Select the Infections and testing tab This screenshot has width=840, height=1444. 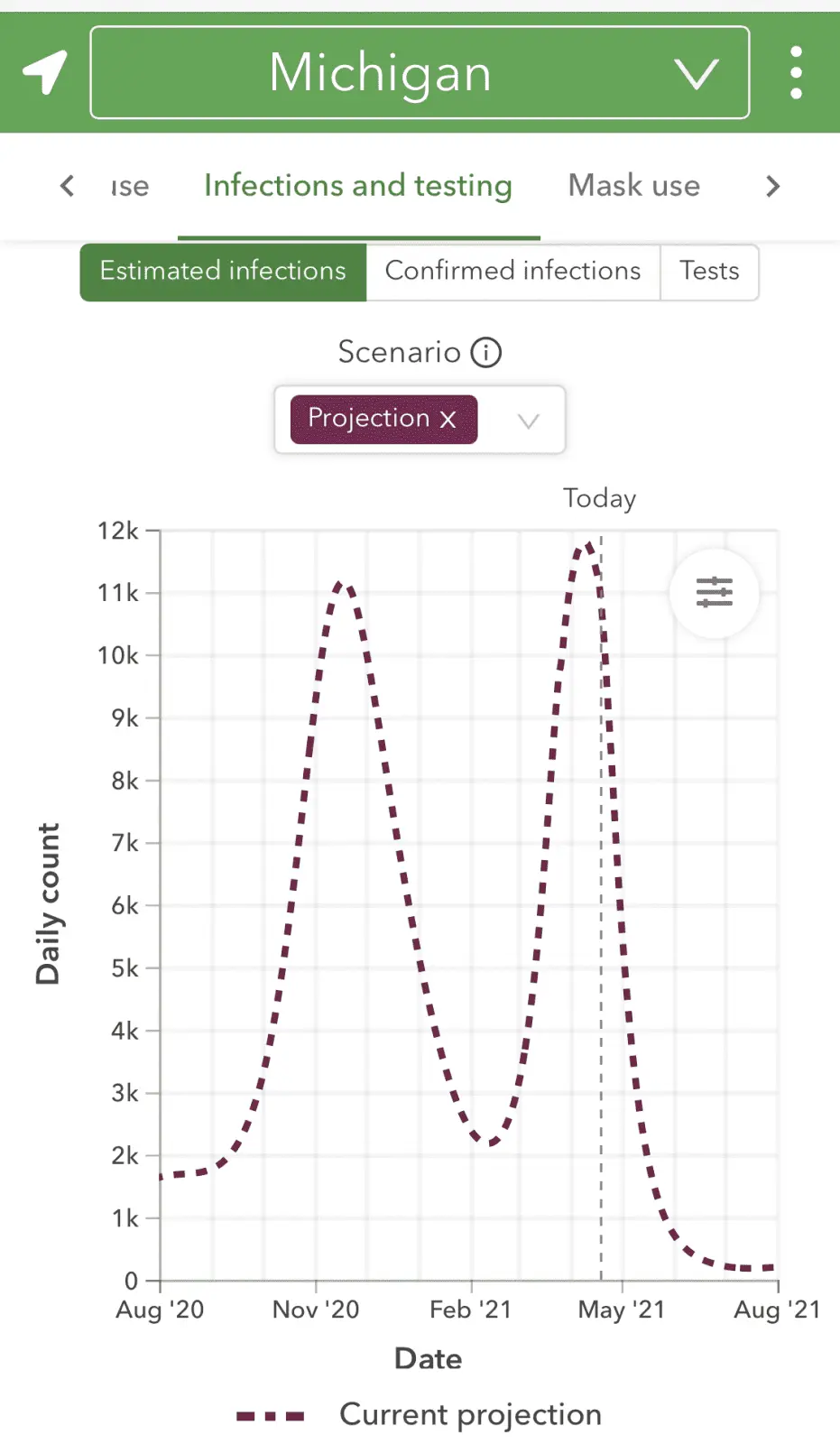tap(358, 186)
